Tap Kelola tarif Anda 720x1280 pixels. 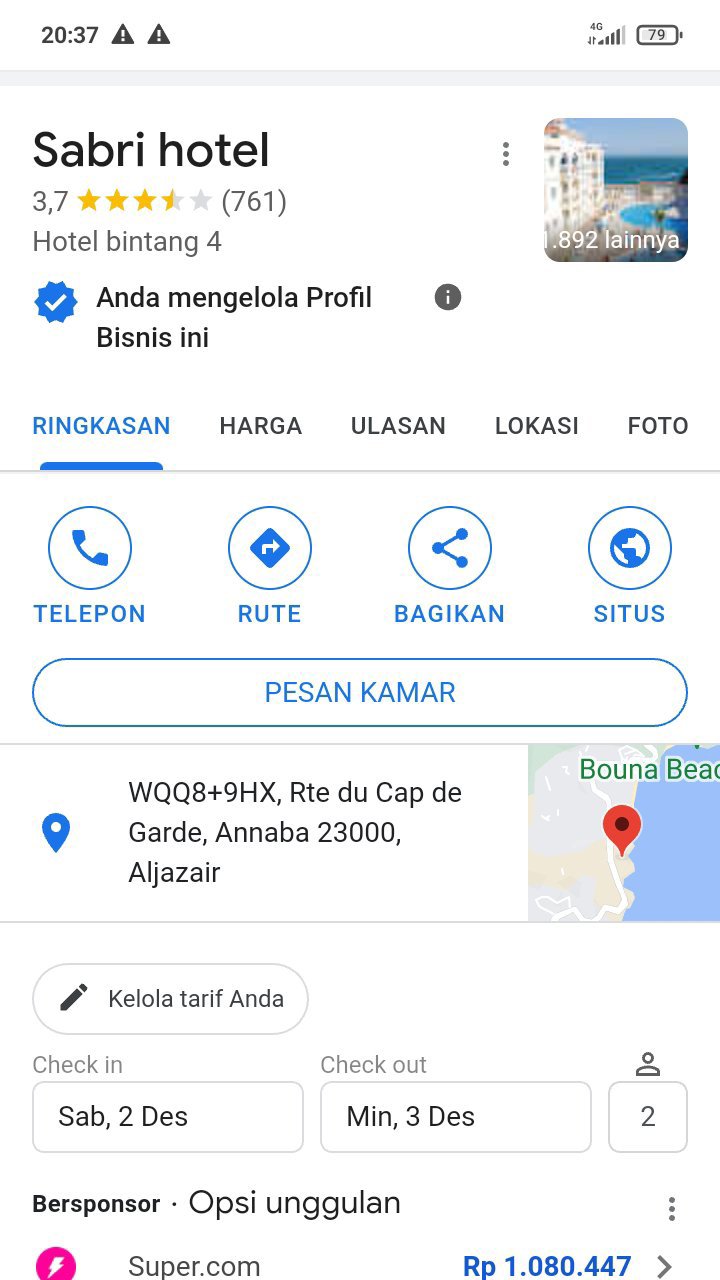pyautogui.click(x=170, y=998)
